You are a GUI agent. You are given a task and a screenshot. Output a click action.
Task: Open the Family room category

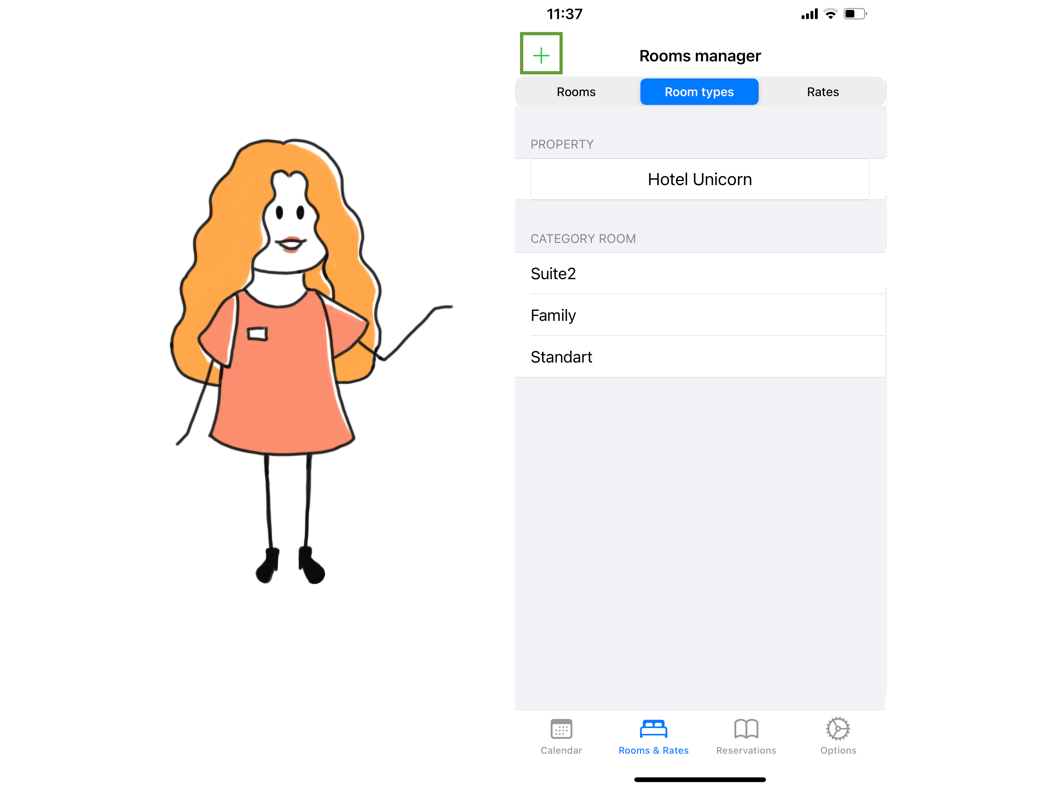point(699,316)
